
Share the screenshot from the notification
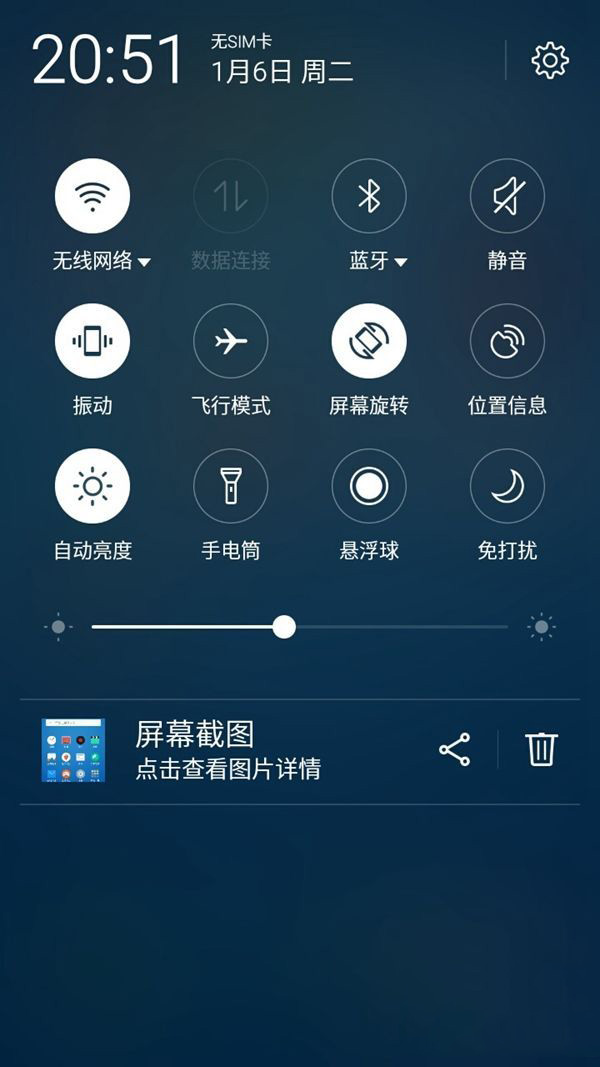454,750
